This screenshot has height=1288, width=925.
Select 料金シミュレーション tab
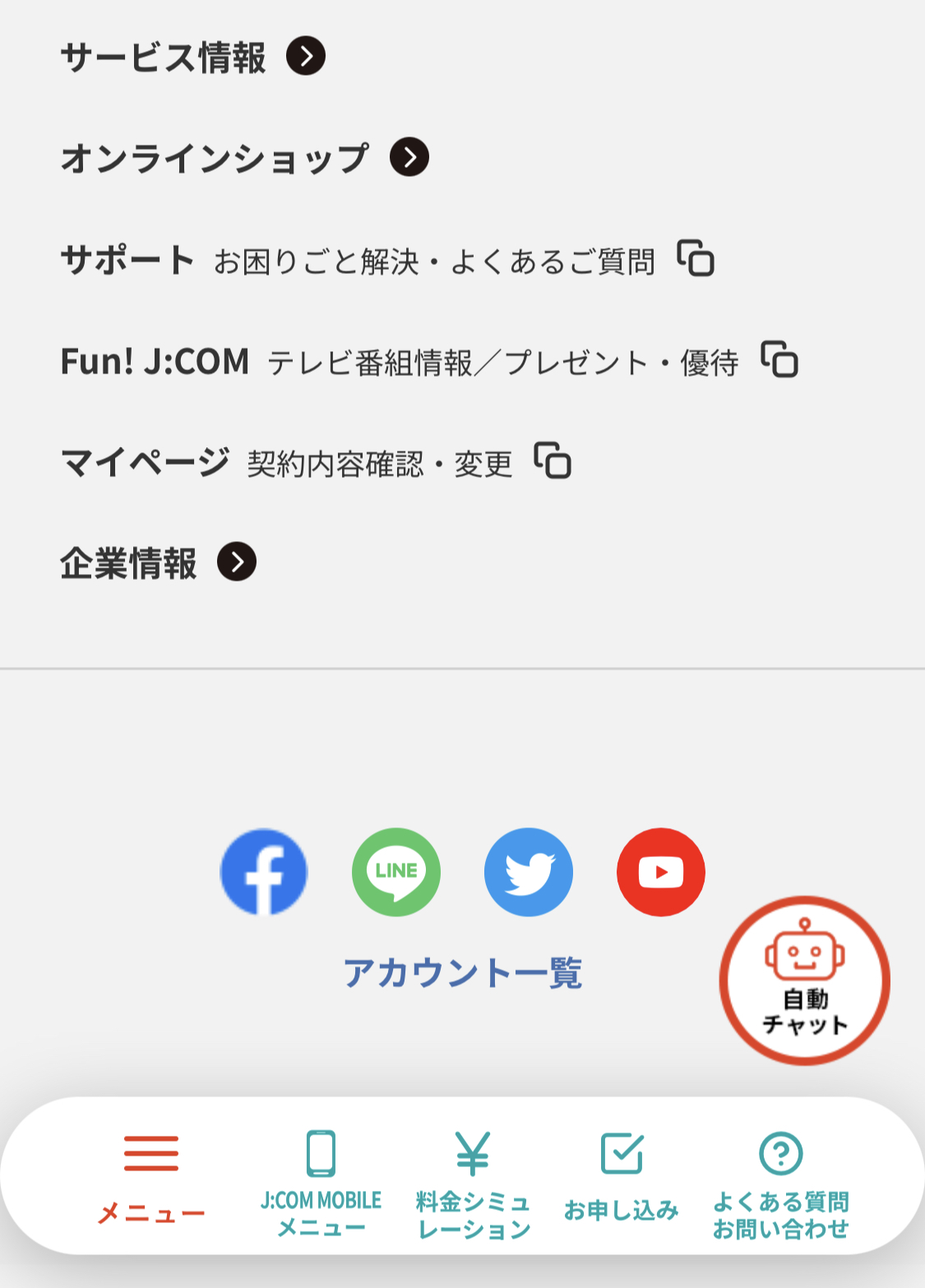point(473,1183)
